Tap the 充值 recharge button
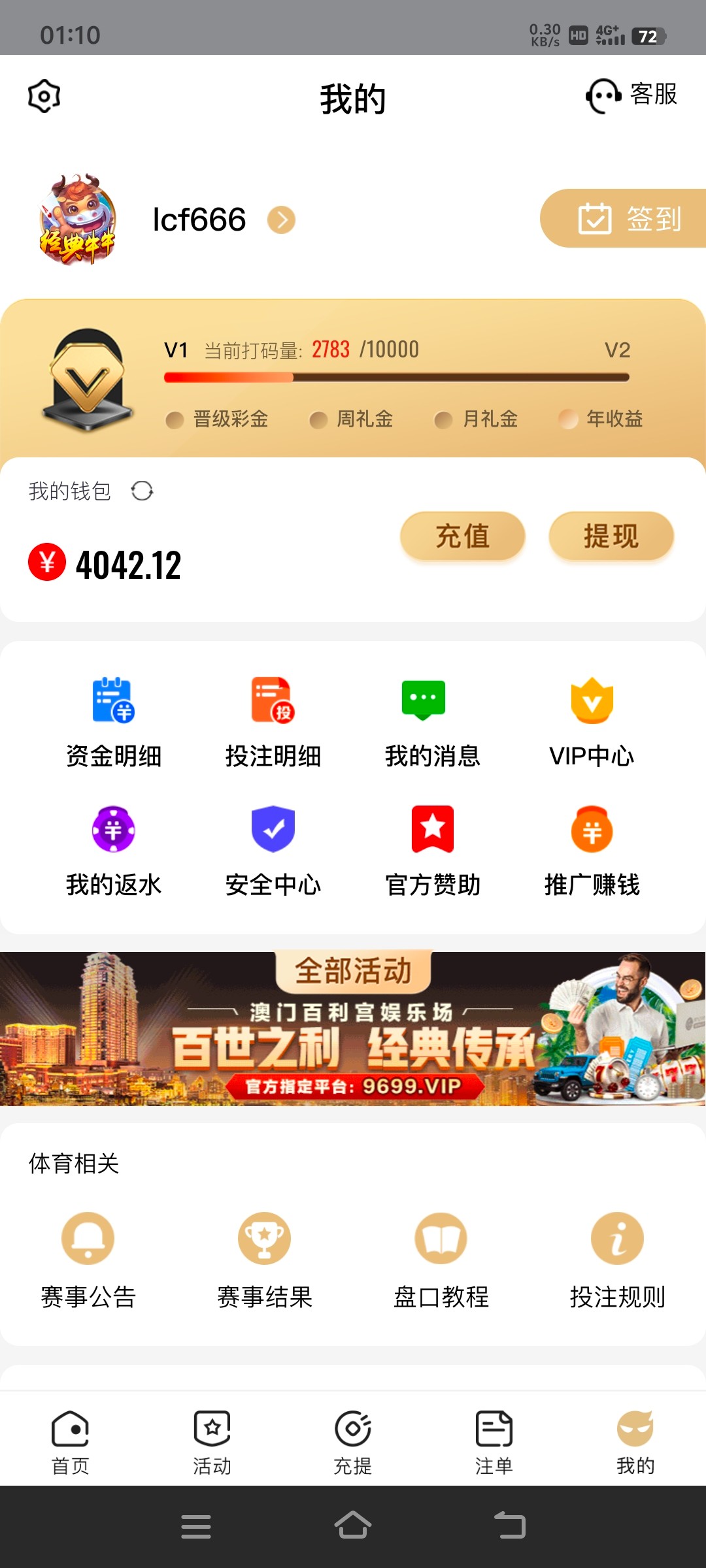 click(x=462, y=536)
